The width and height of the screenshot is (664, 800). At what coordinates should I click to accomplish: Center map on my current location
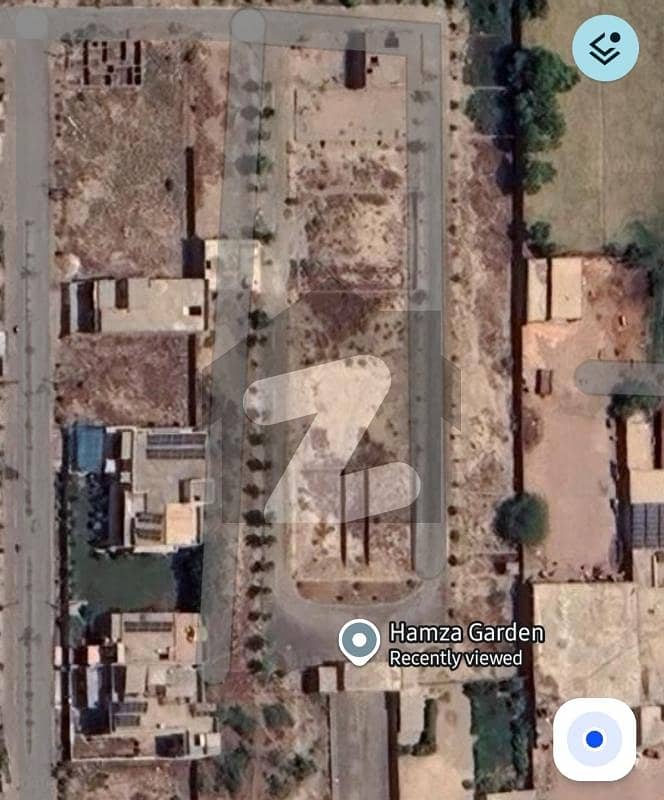coord(594,740)
